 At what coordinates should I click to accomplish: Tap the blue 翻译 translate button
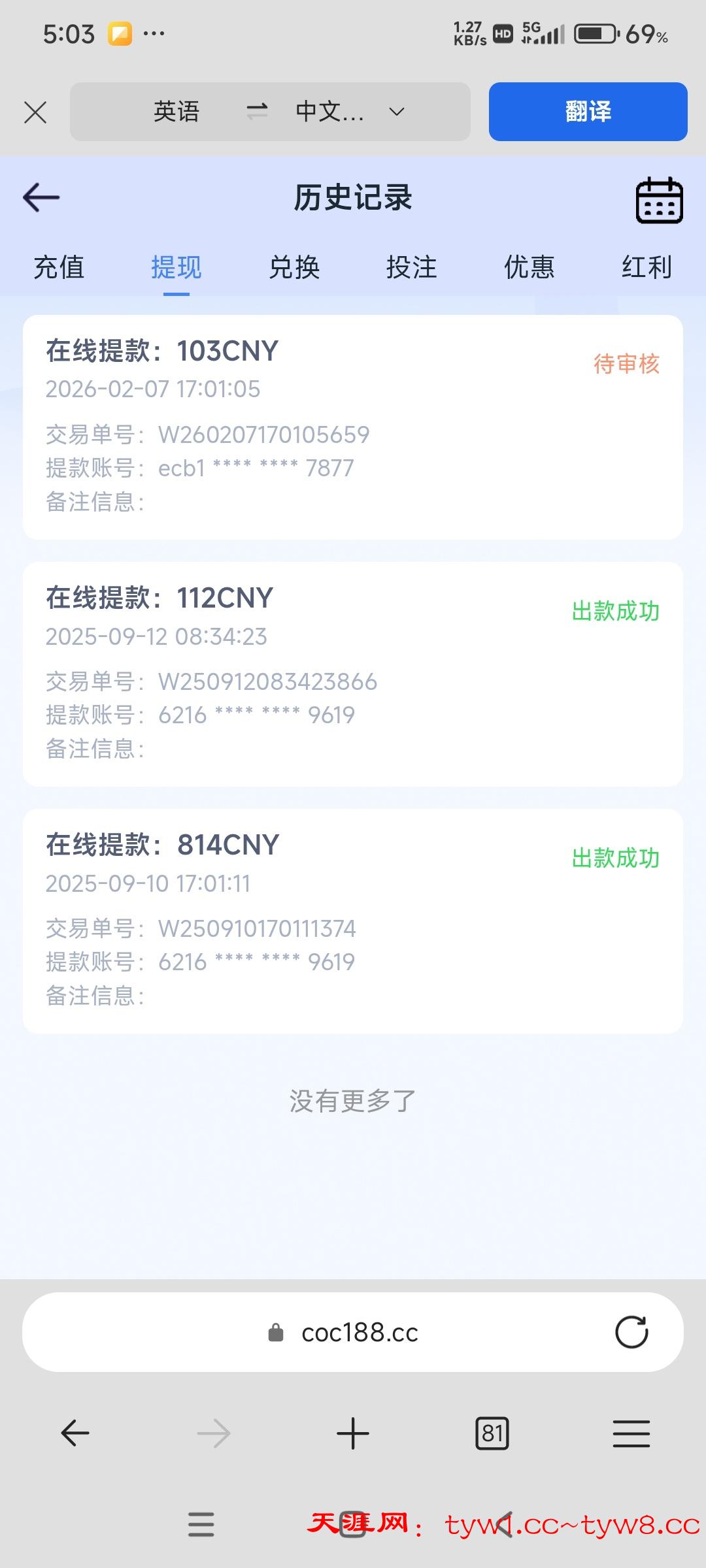tap(588, 112)
